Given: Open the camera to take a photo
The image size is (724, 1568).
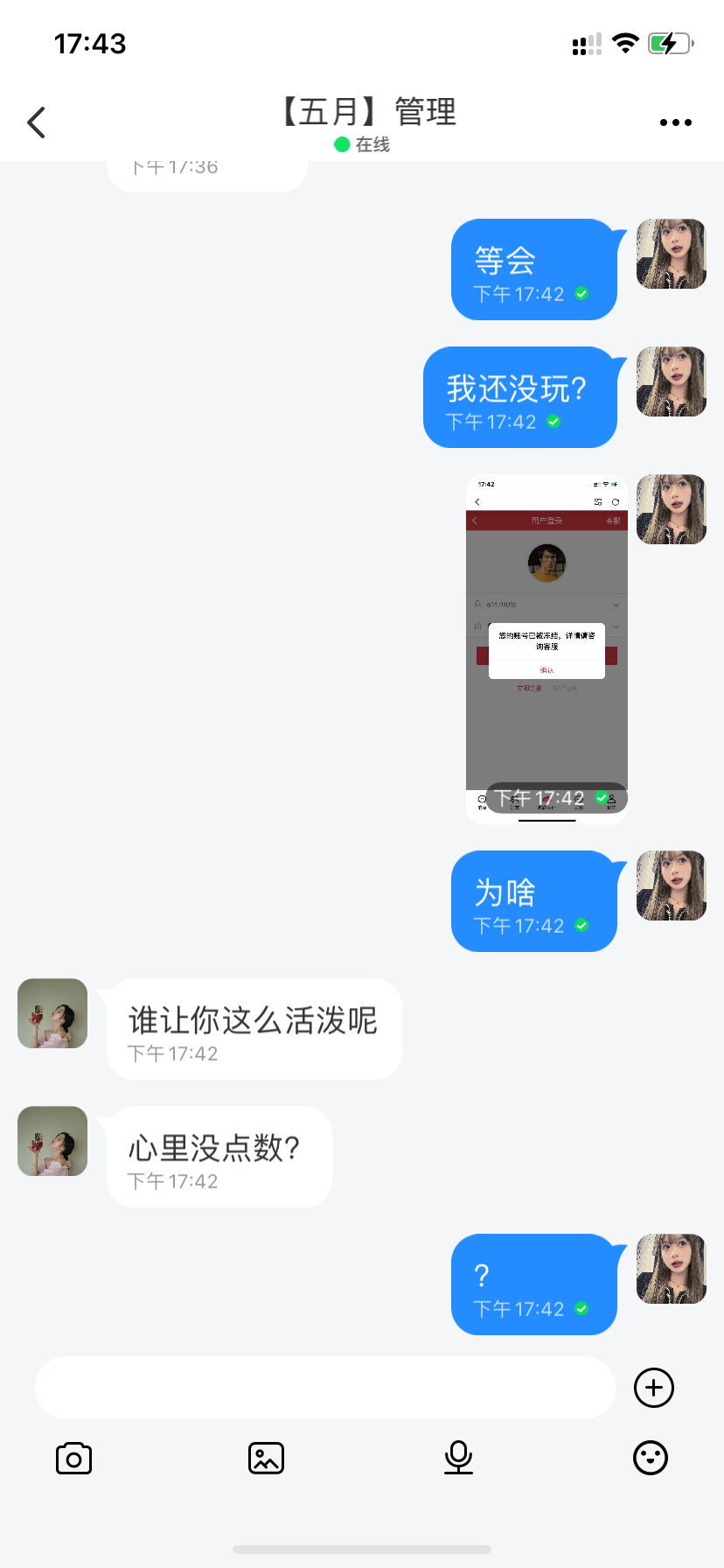Looking at the screenshot, I should [73, 1459].
